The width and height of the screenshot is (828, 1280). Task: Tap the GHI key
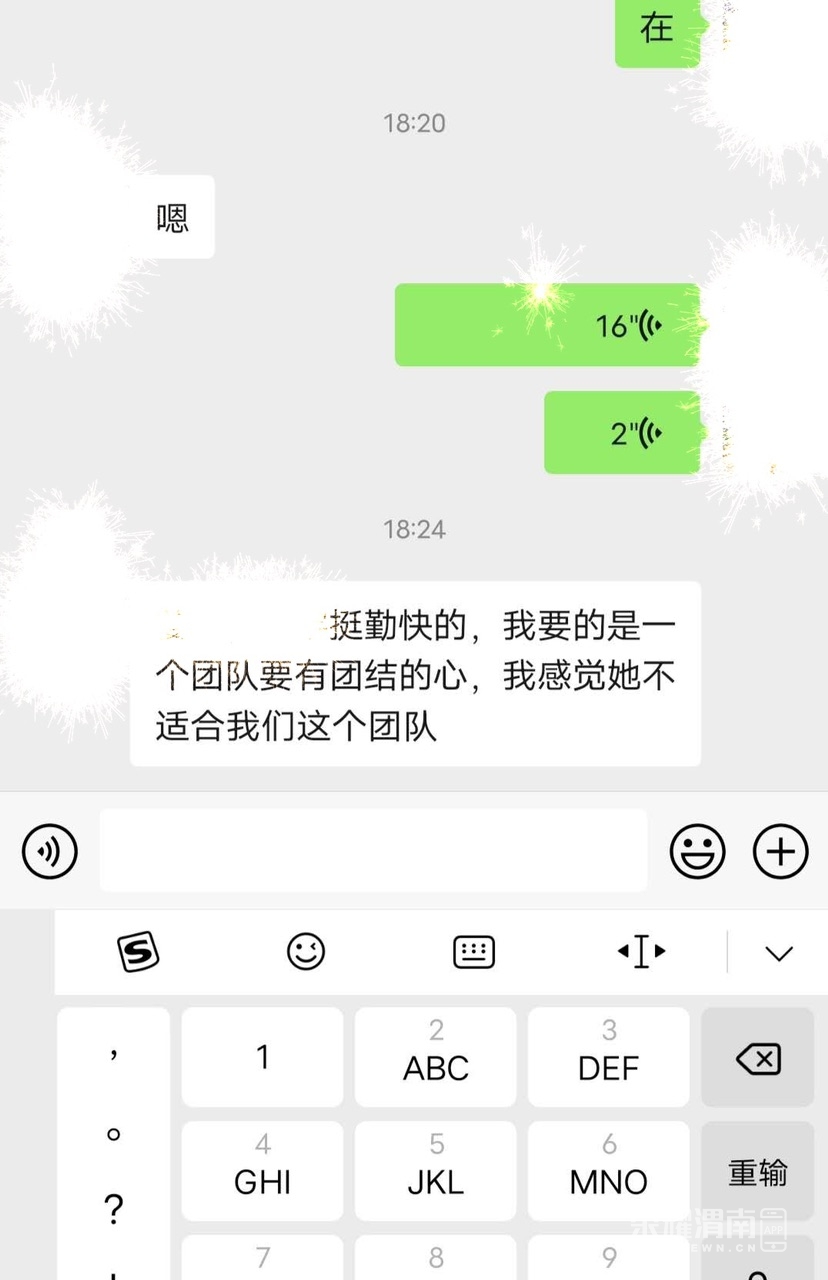(x=263, y=1171)
